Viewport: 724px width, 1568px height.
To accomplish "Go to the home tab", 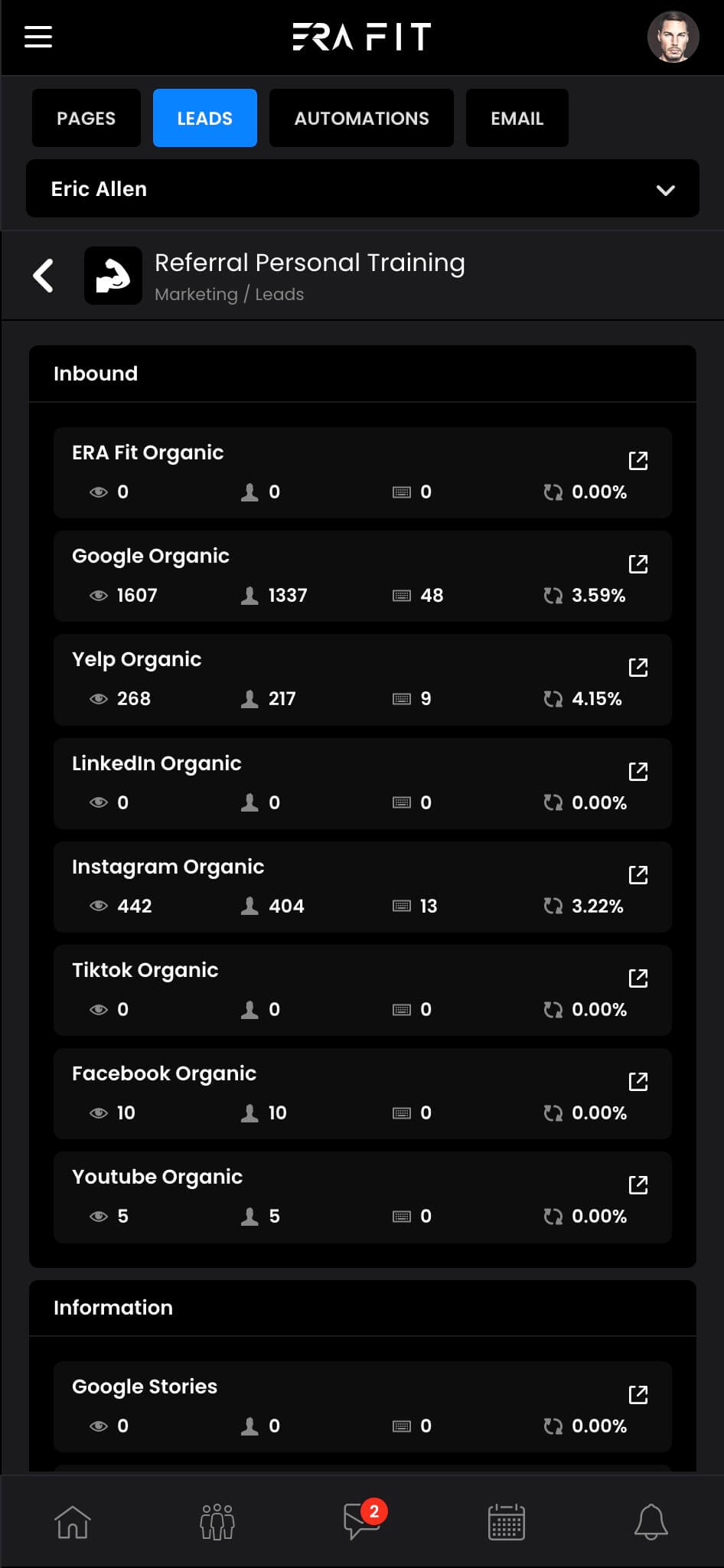I will (x=73, y=1521).
